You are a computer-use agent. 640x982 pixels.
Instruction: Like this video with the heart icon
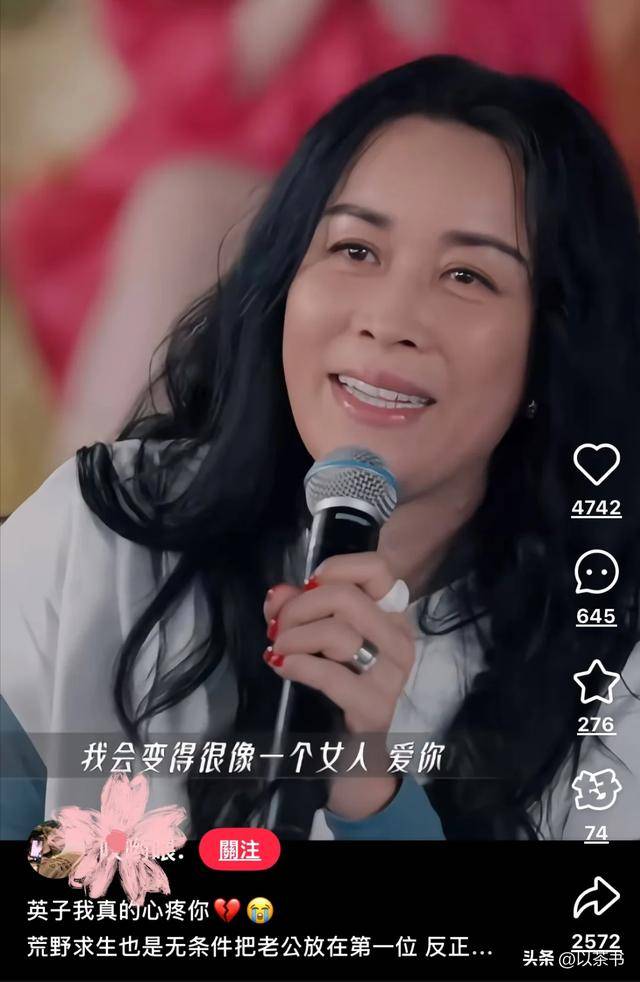[x=596, y=465]
